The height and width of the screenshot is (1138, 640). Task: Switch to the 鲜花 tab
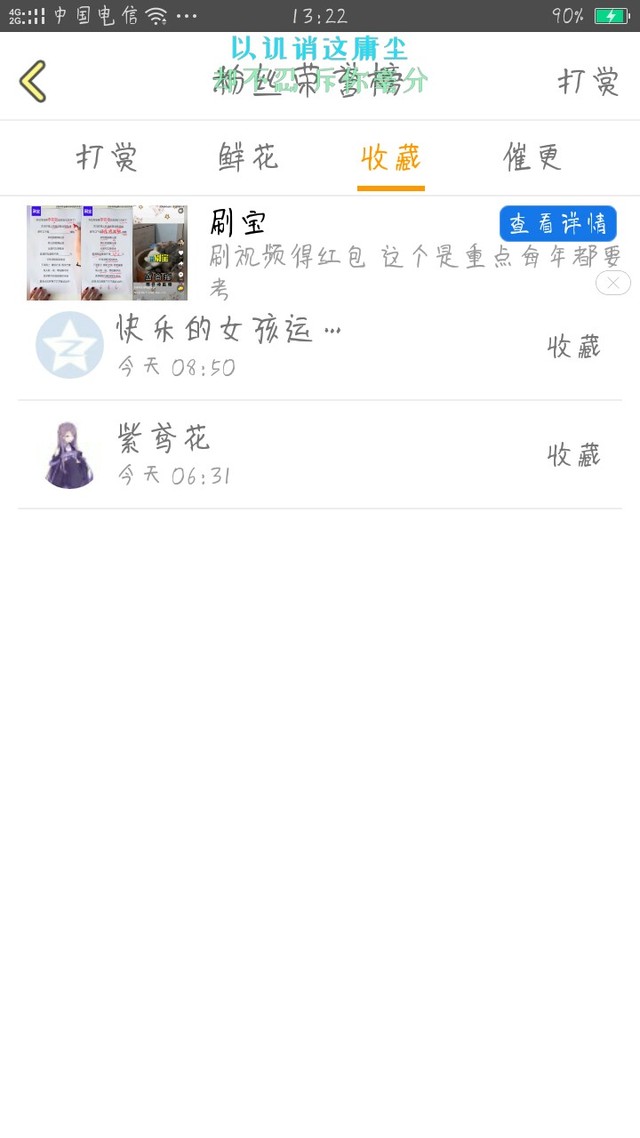pyautogui.click(x=249, y=157)
